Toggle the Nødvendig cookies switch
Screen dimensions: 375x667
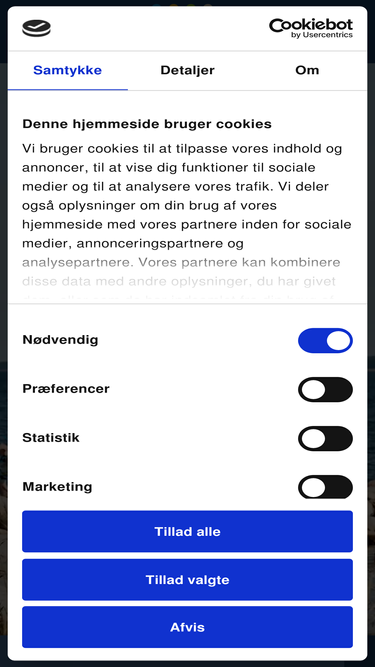point(325,341)
